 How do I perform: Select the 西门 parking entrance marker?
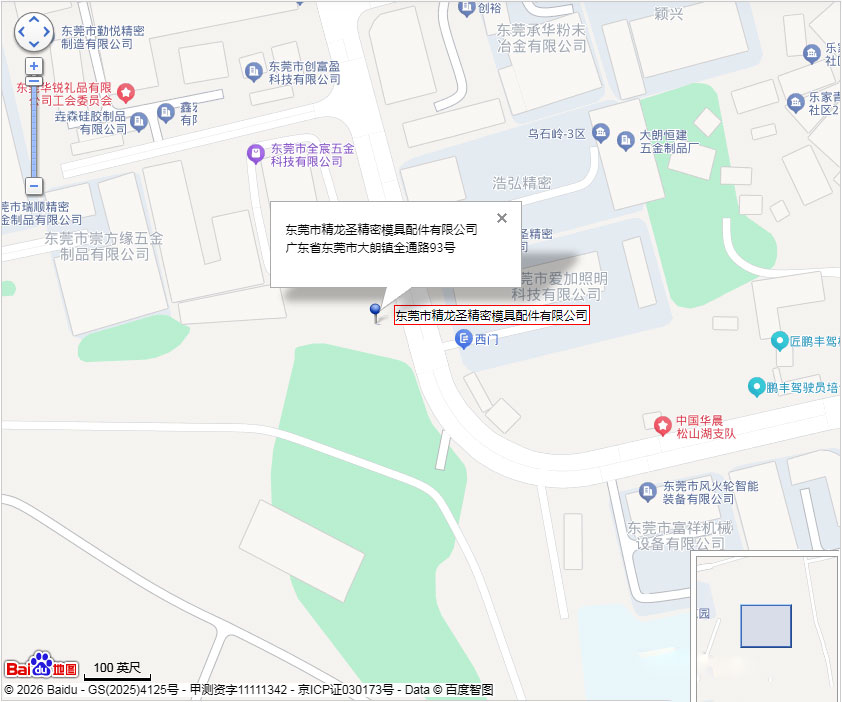coord(463,340)
